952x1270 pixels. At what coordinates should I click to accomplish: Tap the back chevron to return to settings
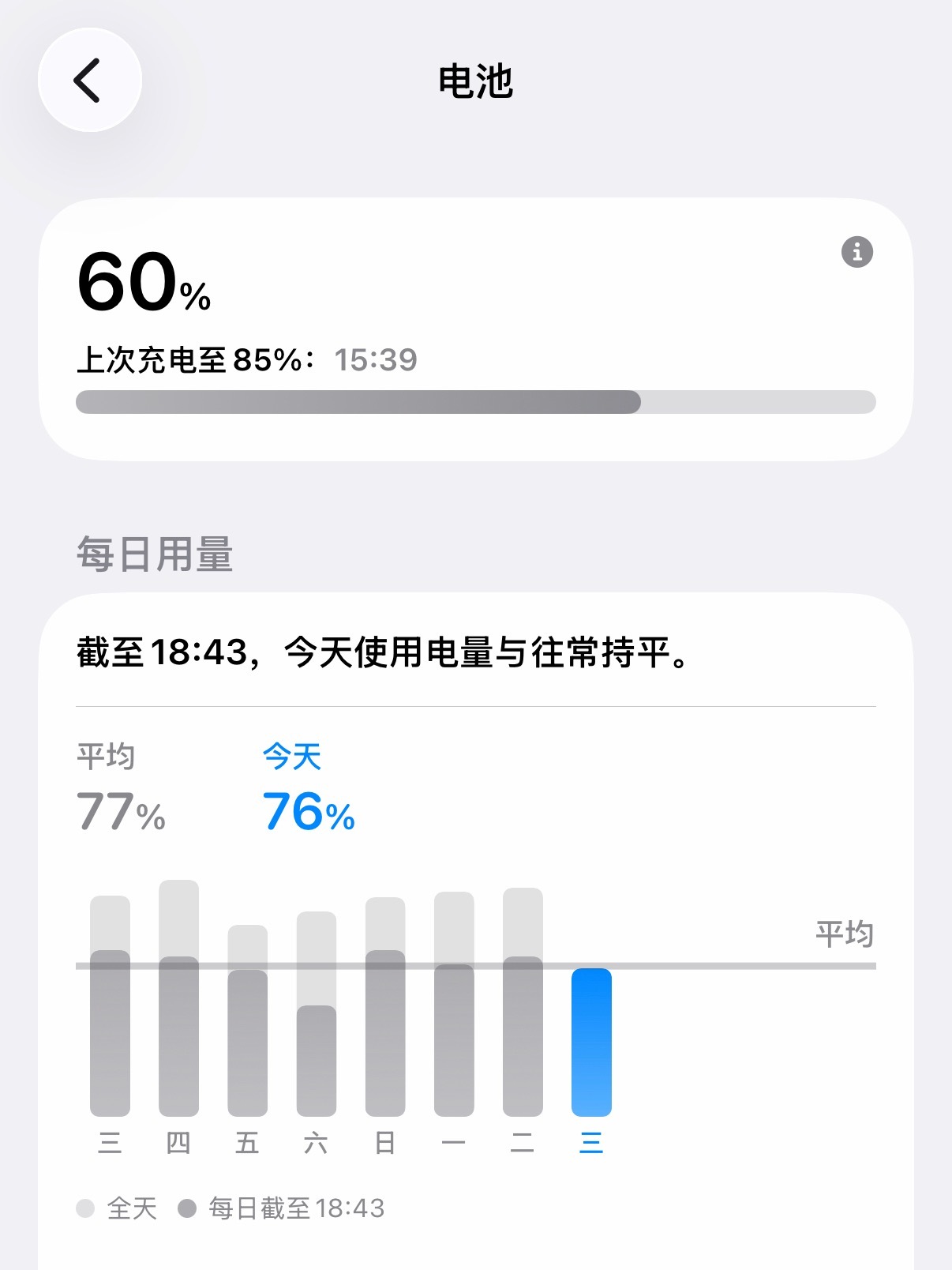point(89,81)
